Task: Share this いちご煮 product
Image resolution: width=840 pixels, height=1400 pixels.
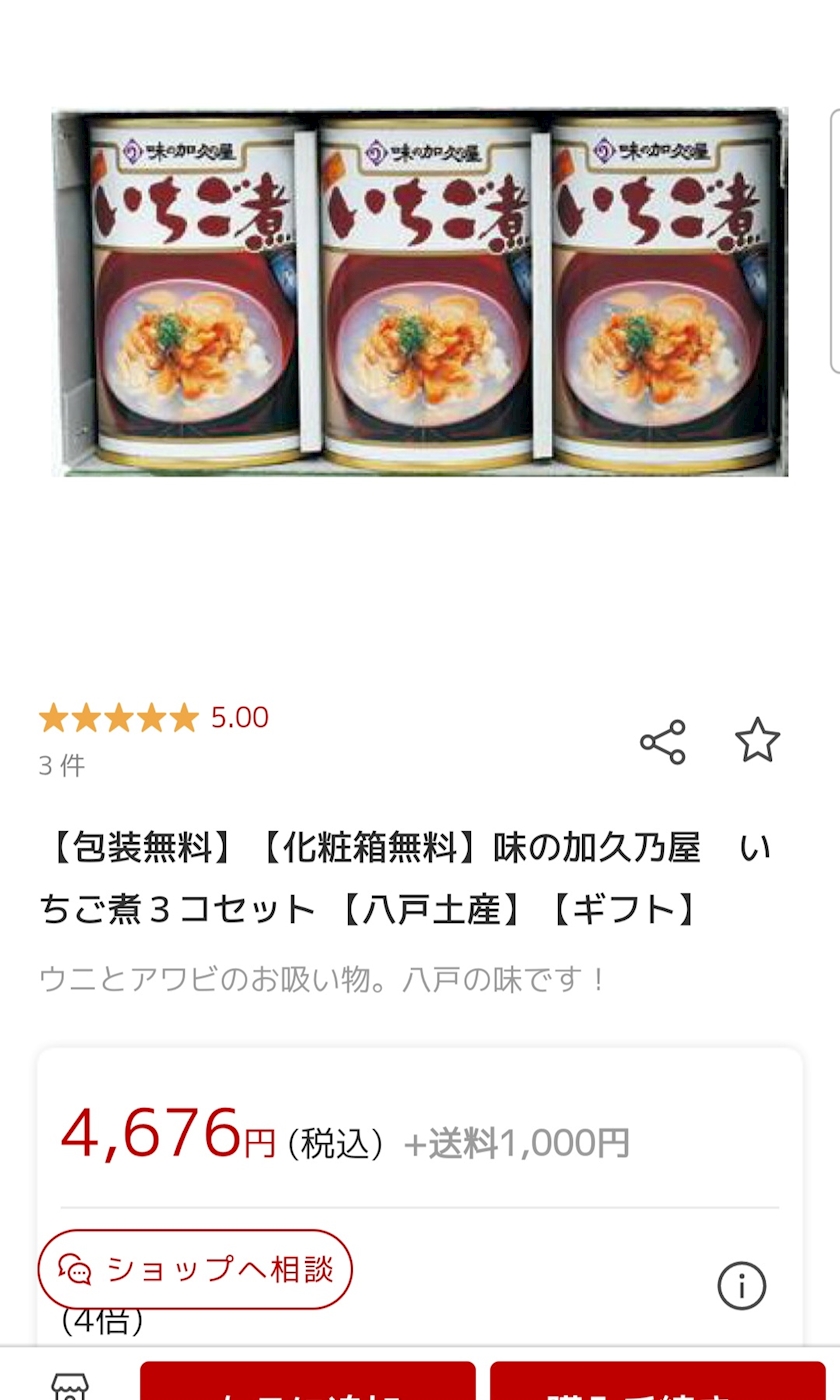Action: 663,742
